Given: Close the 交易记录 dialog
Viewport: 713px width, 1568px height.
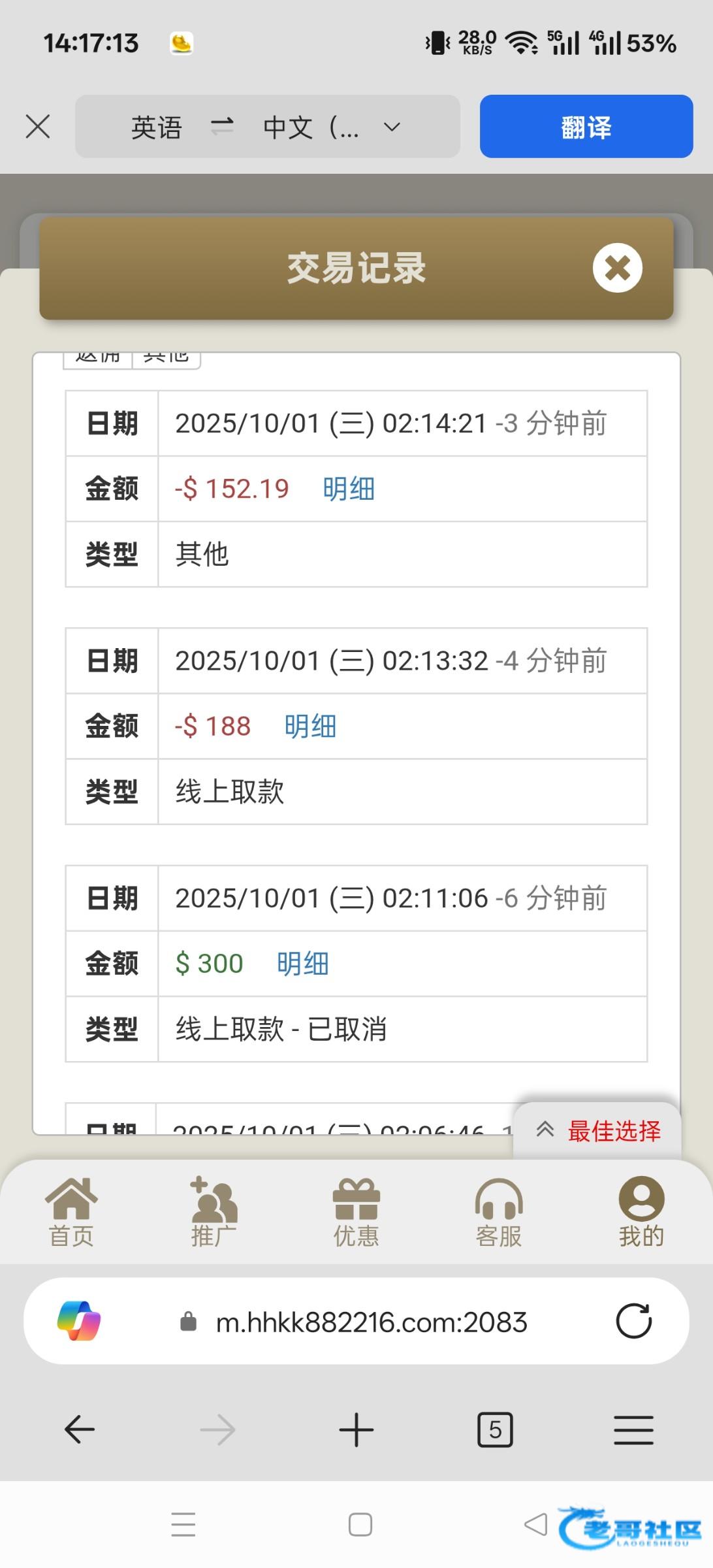Looking at the screenshot, I should coord(617,268).
